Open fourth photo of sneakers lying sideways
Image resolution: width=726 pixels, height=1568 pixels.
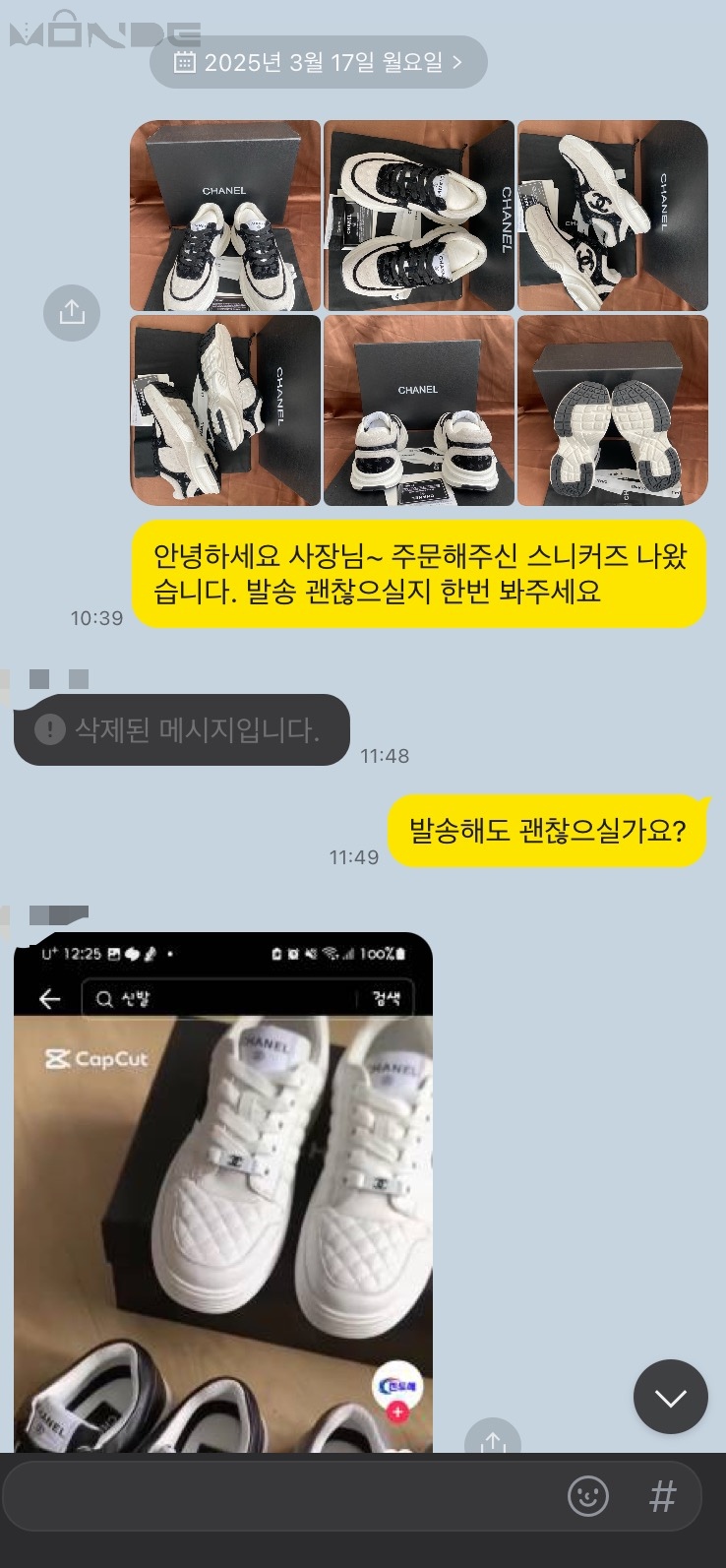coord(225,410)
